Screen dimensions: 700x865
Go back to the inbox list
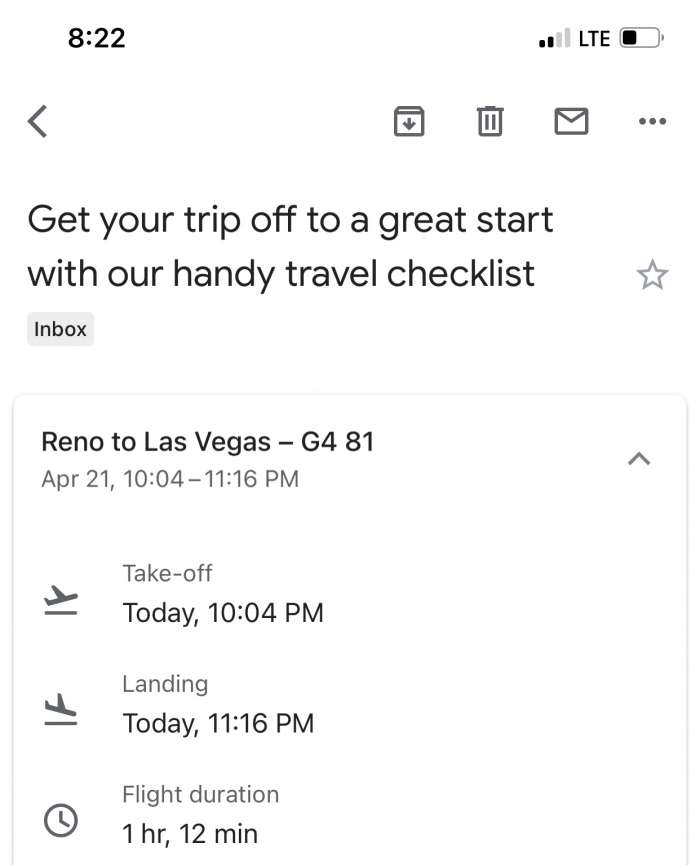click(38, 122)
